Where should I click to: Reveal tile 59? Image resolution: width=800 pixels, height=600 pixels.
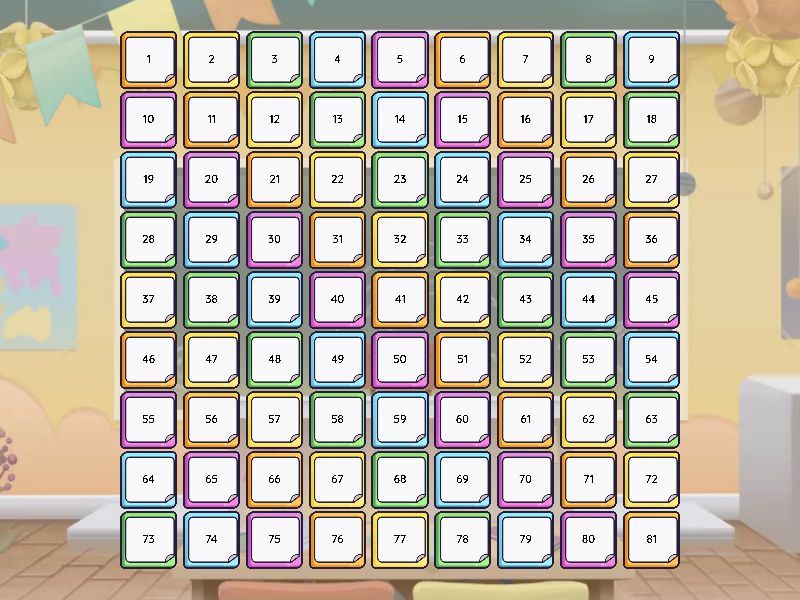(400, 420)
